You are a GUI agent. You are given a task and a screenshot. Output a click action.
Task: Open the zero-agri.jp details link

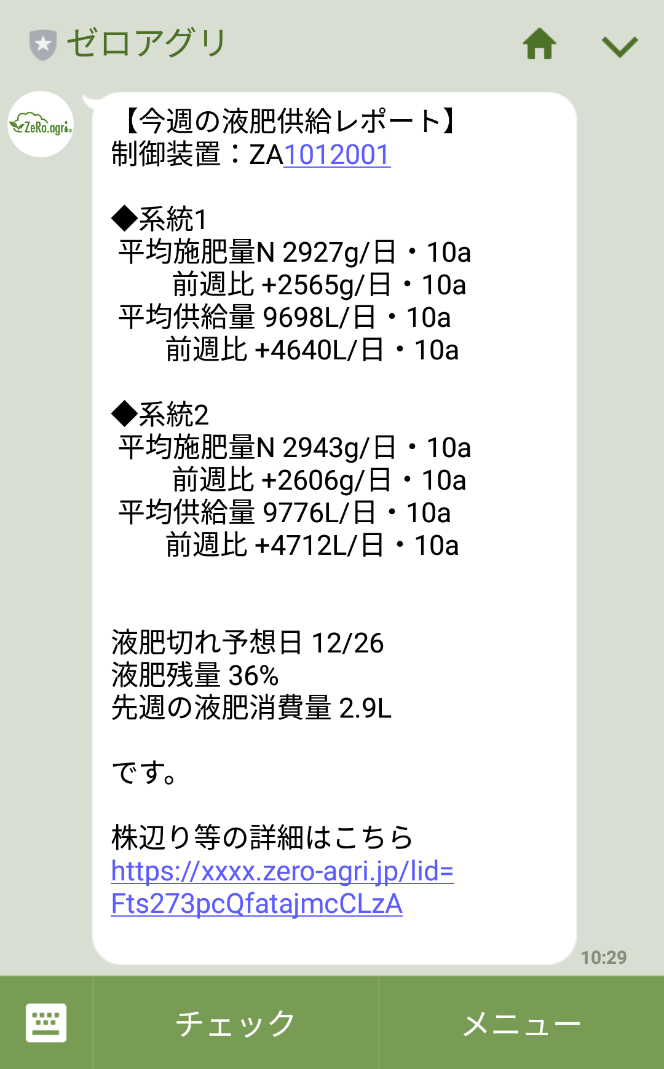(282, 887)
